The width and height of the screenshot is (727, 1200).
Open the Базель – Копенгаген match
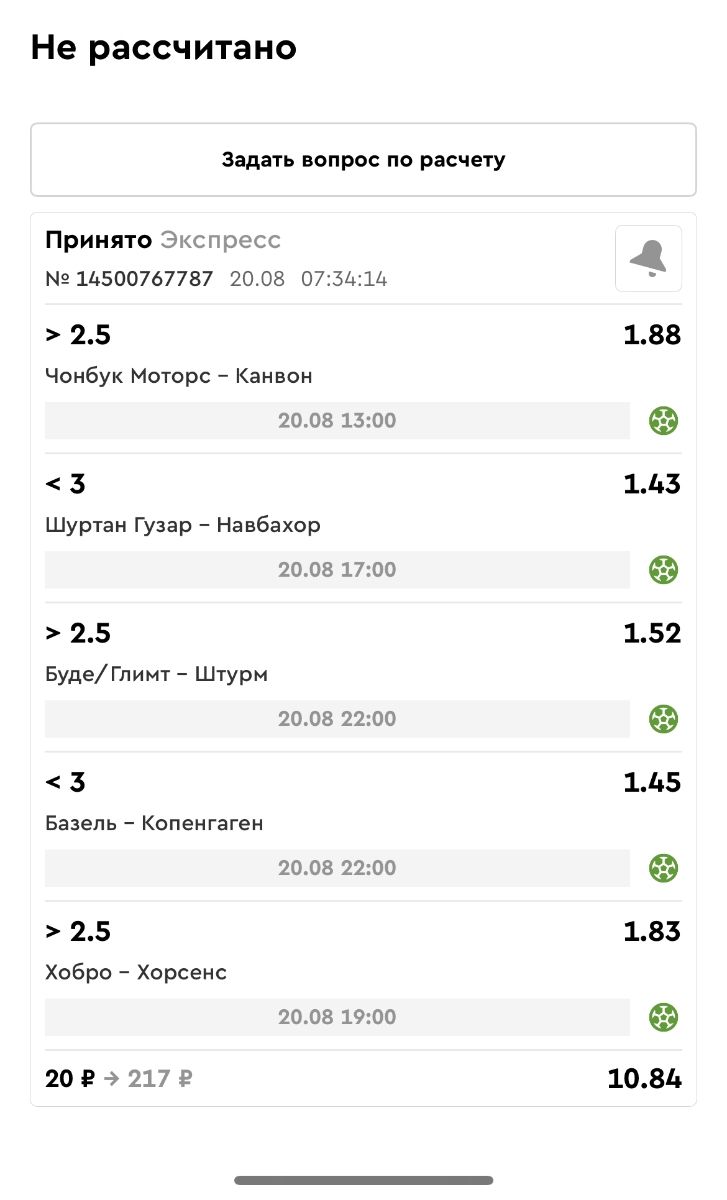pyautogui.click(x=154, y=823)
